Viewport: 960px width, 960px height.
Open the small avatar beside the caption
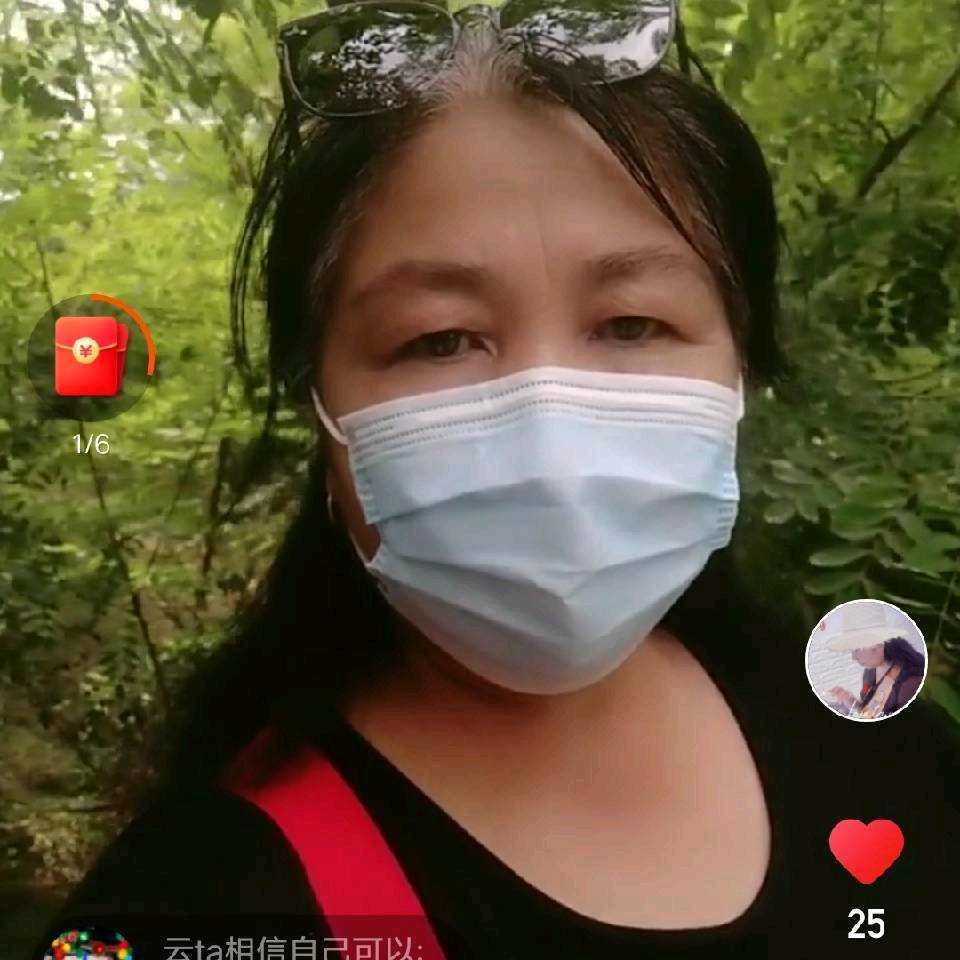[x=88, y=945]
